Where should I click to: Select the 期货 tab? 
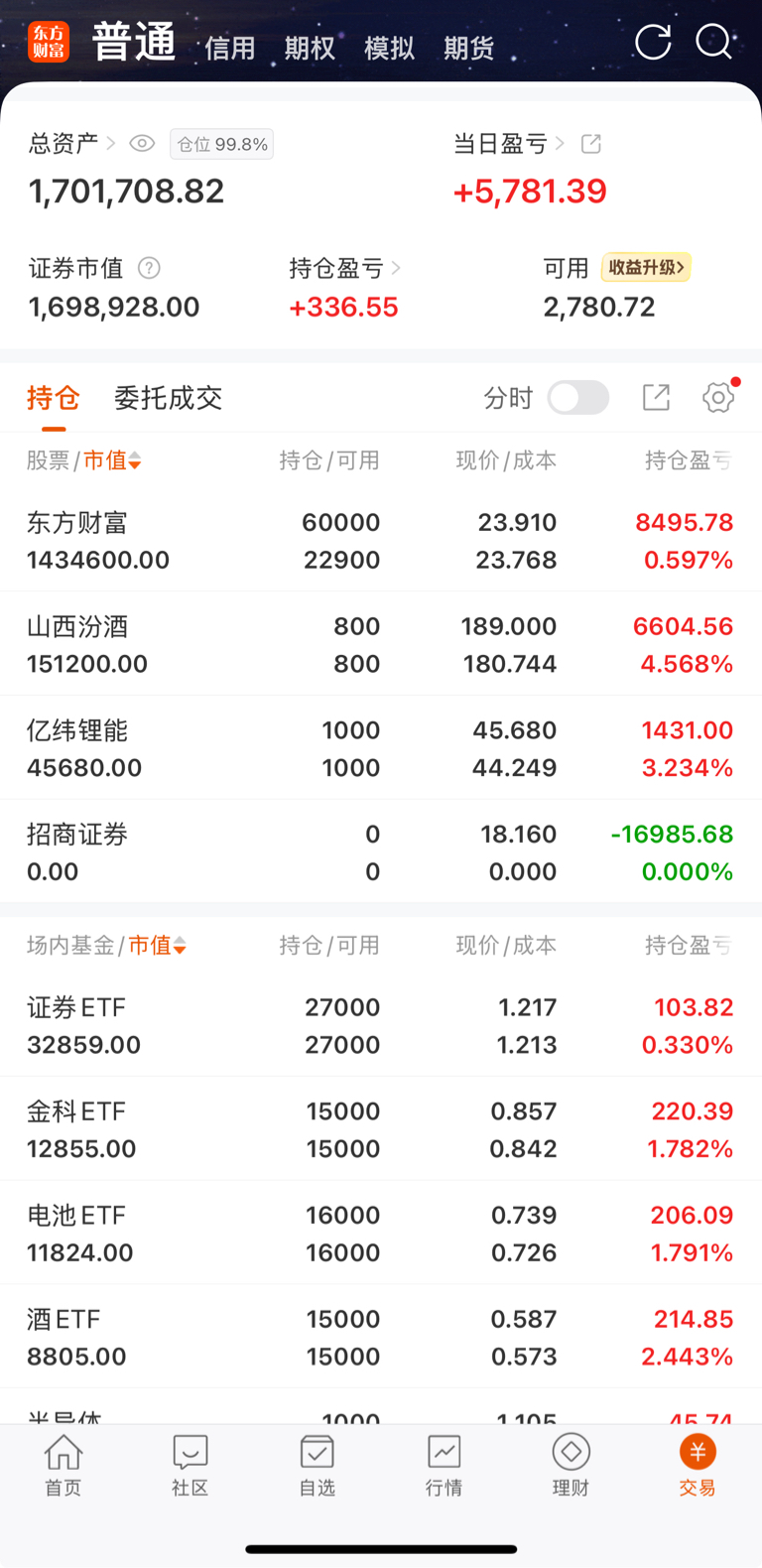tap(468, 48)
